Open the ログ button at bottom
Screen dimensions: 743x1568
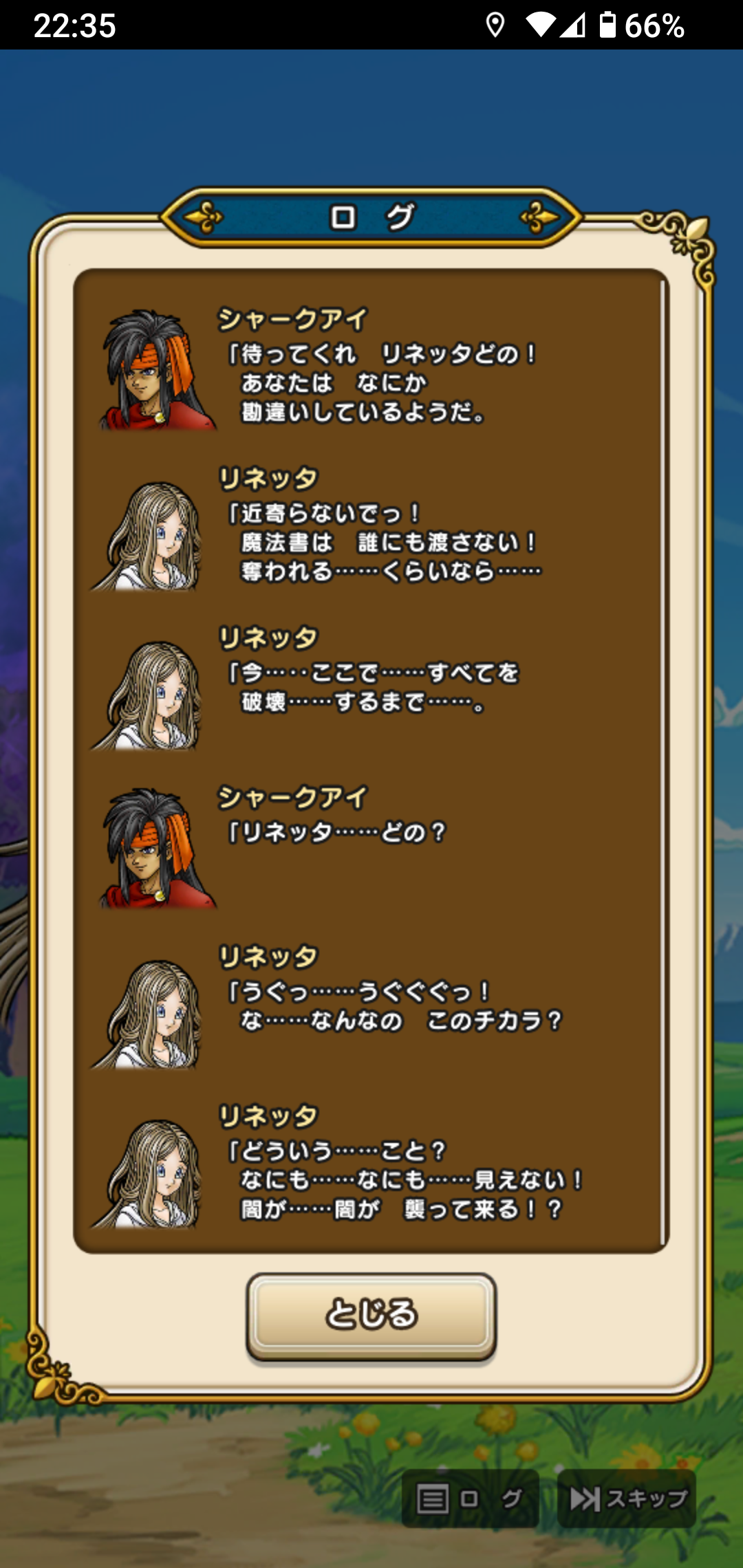pyautogui.click(x=471, y=1499)
